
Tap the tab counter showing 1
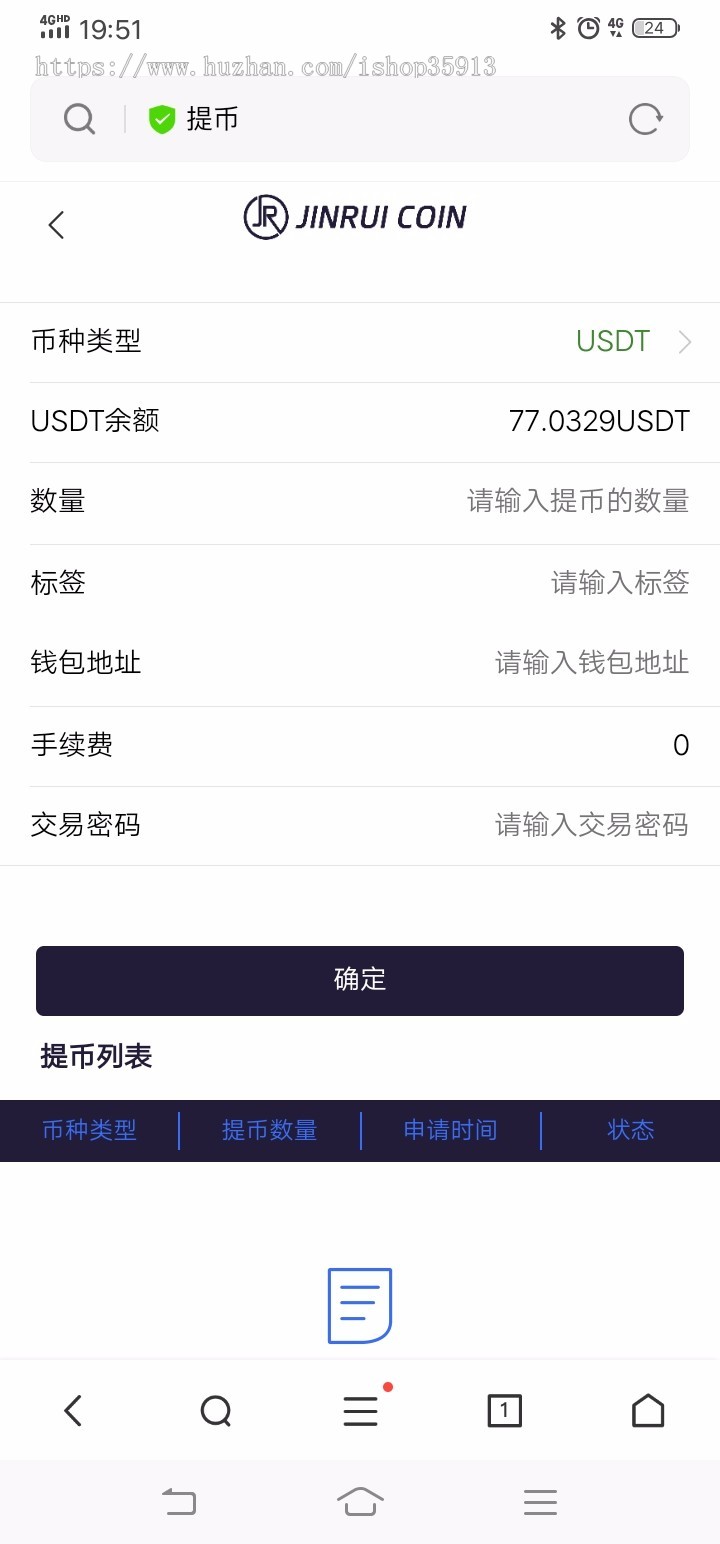504,1411
